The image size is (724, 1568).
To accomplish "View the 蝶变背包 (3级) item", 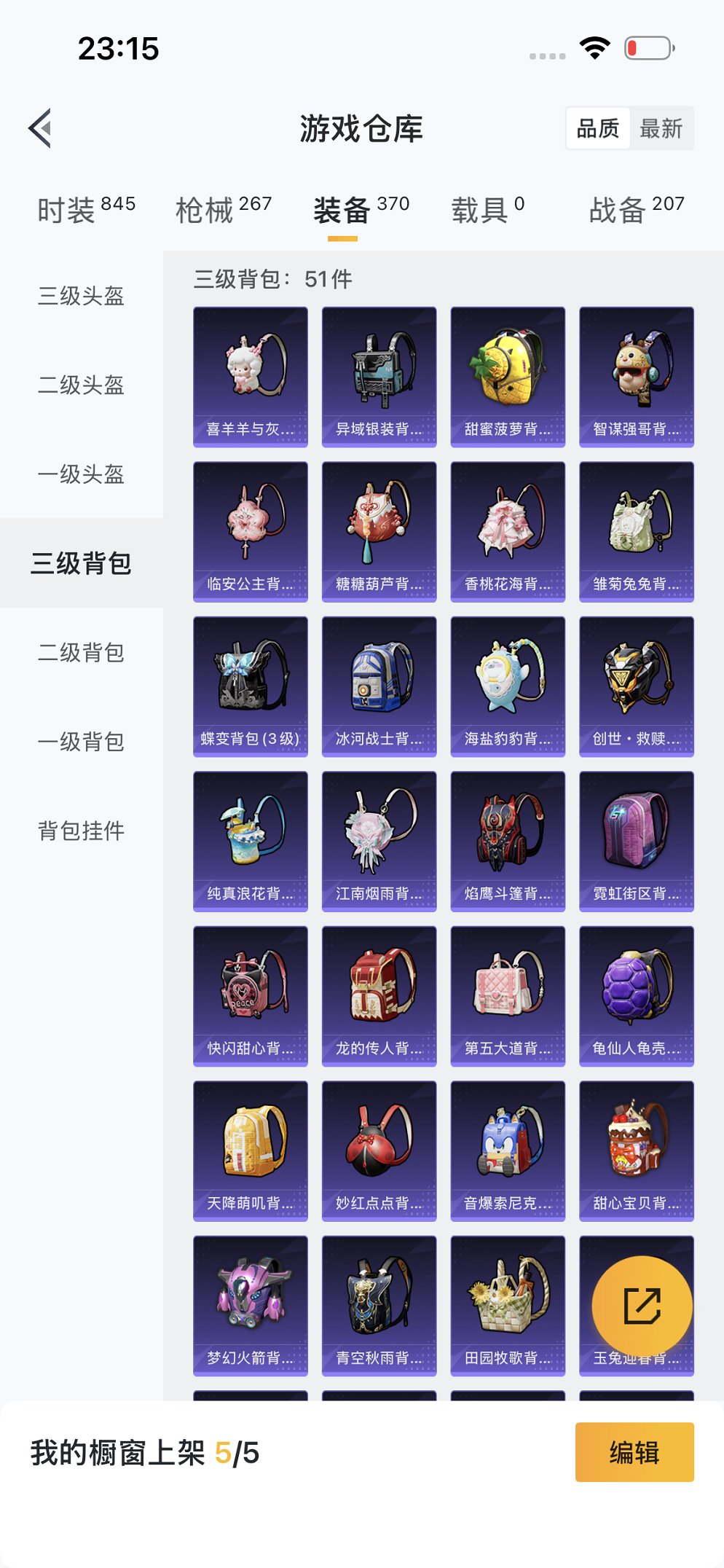I will (250, 686).
